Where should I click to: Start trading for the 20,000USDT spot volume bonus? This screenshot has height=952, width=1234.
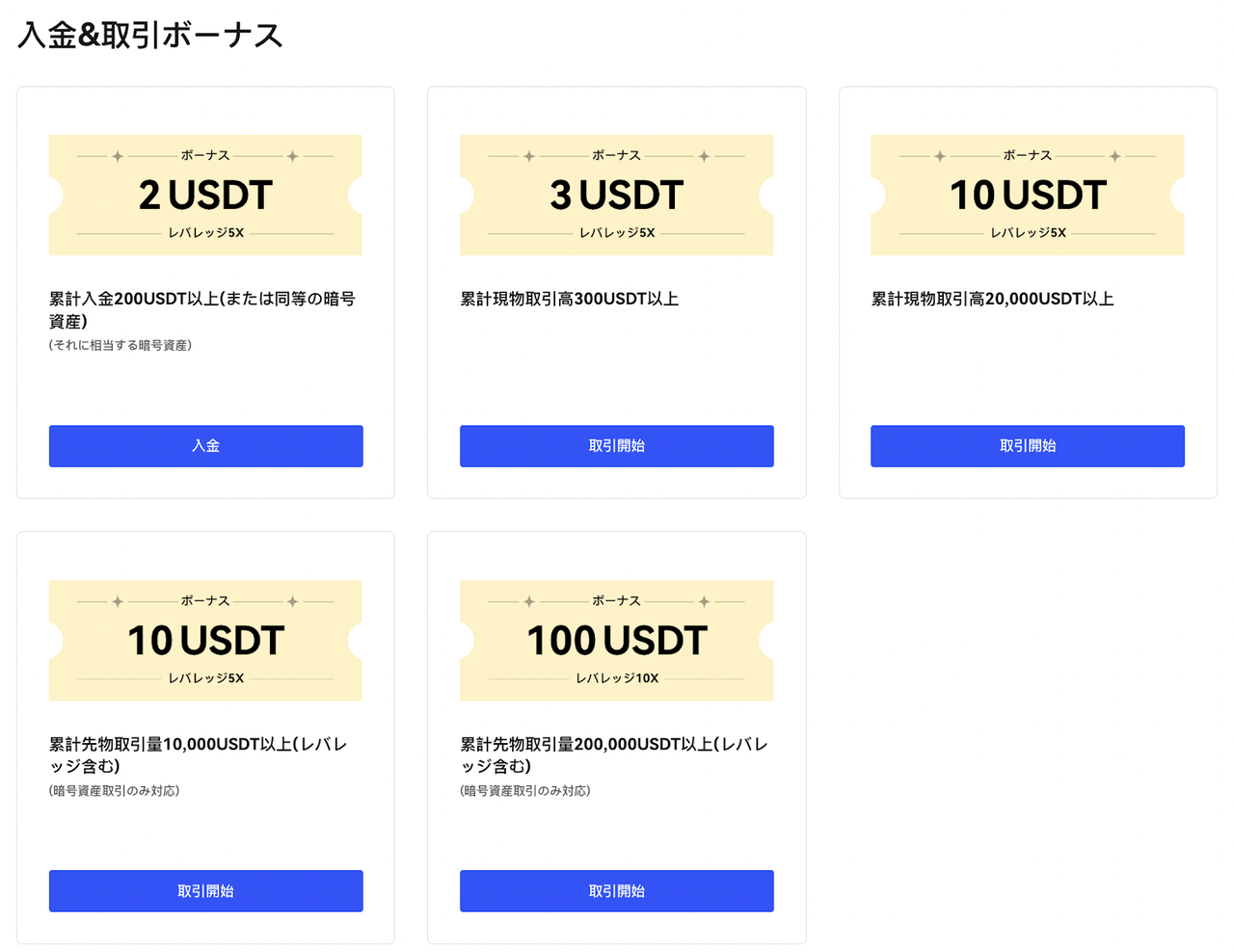1027,446
